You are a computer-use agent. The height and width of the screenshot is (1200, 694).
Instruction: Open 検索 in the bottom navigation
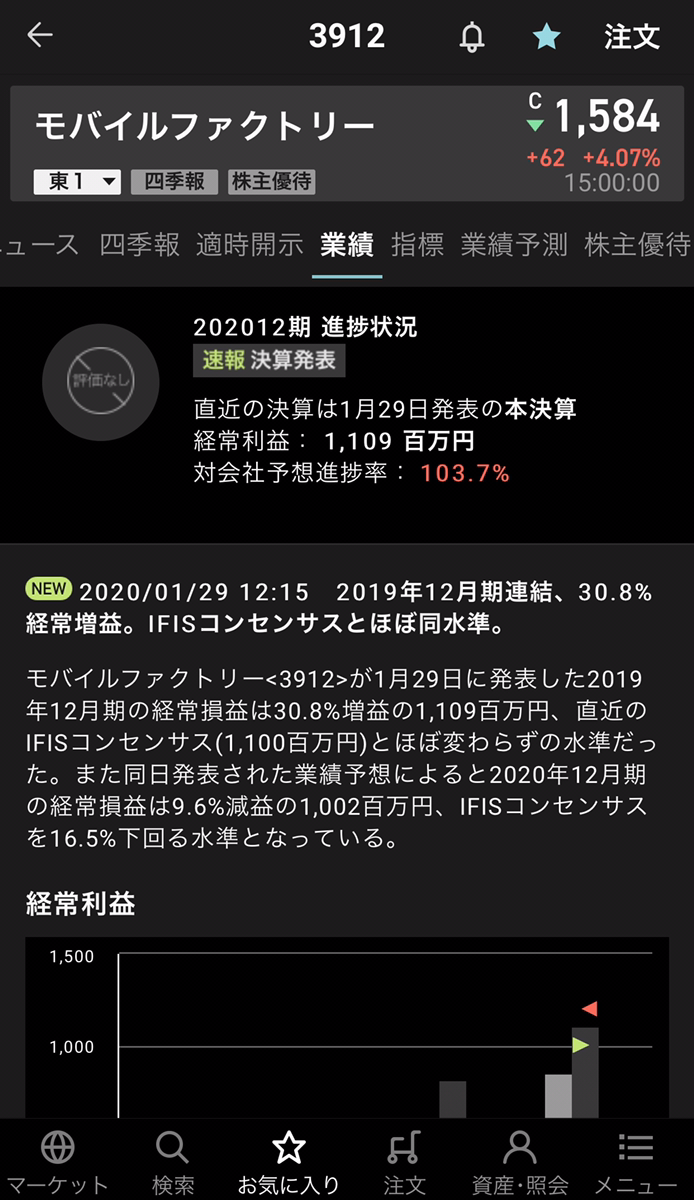(173, 1162)
